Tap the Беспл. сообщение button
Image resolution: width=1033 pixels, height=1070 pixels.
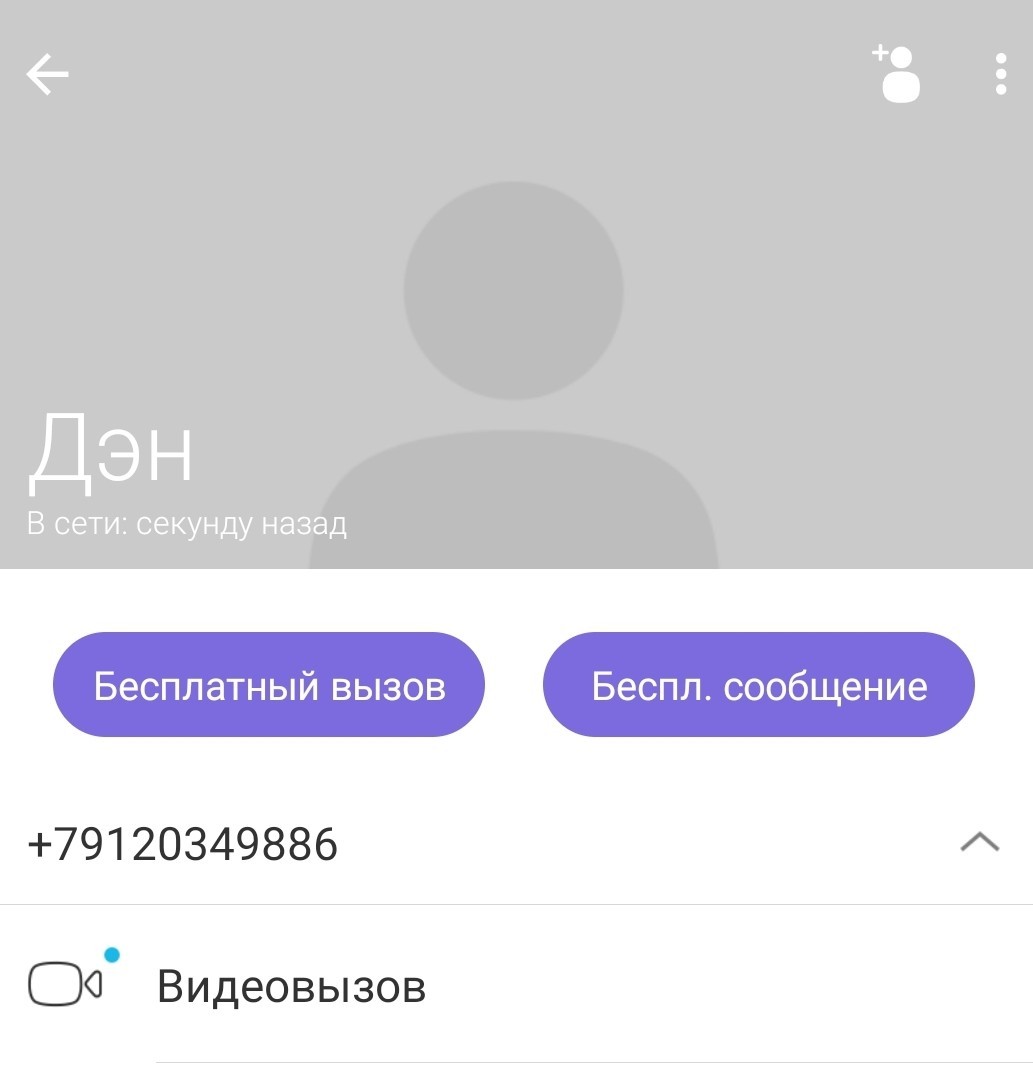coord(758,686)
